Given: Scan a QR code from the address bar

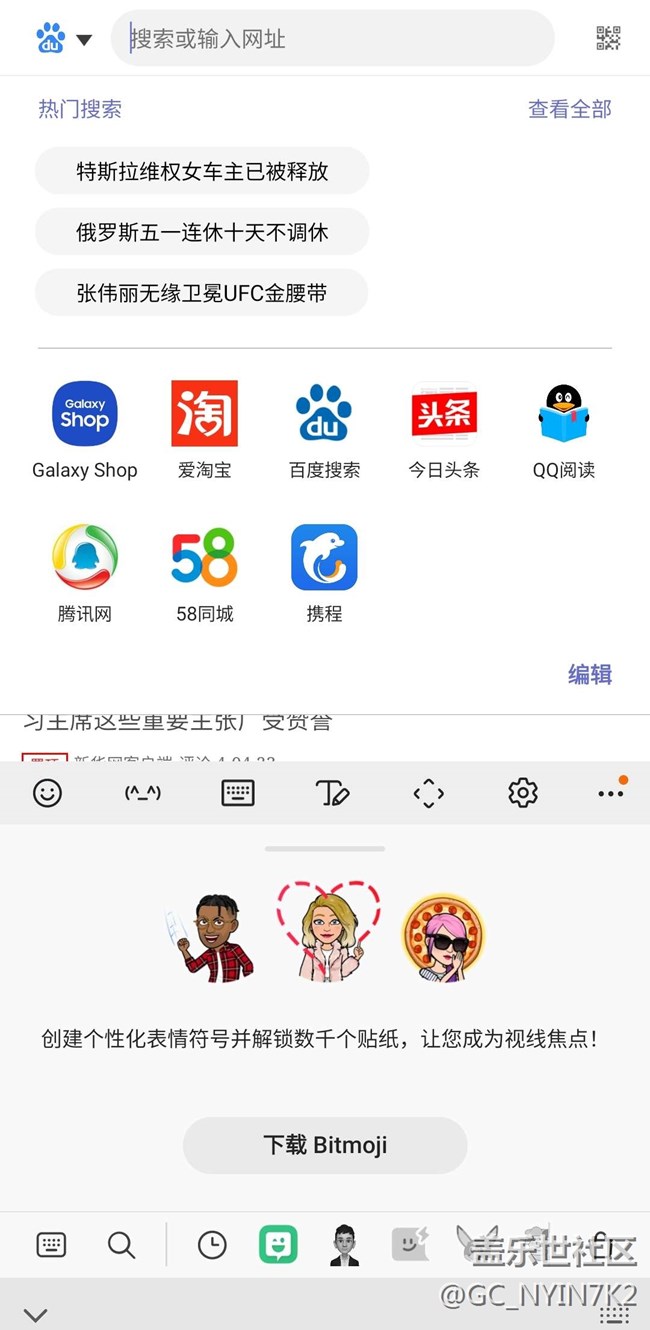Looking at the screenshot, I should pyautogui.click(x=608, y=39).
